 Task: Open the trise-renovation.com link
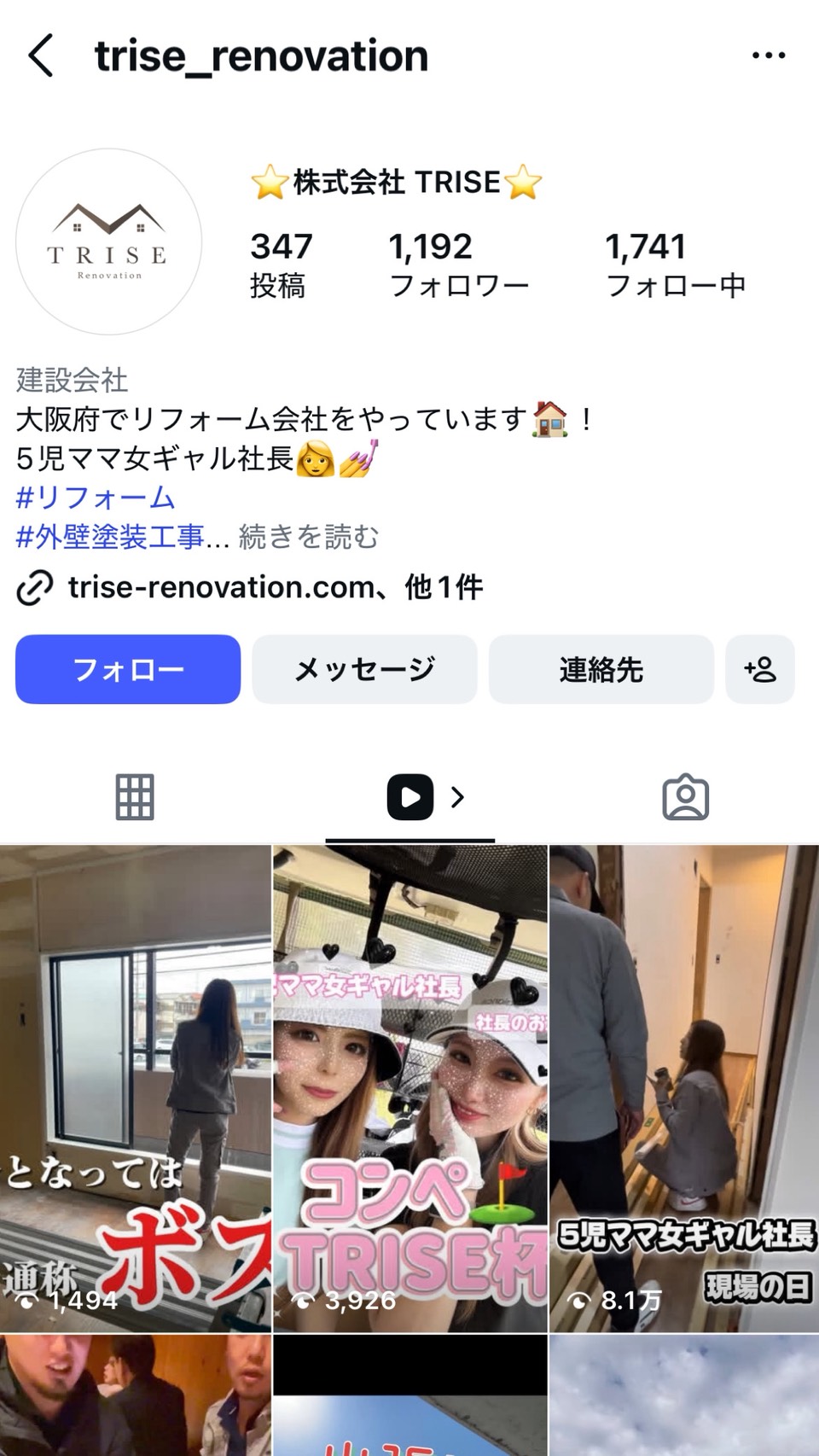click(222, 587)
